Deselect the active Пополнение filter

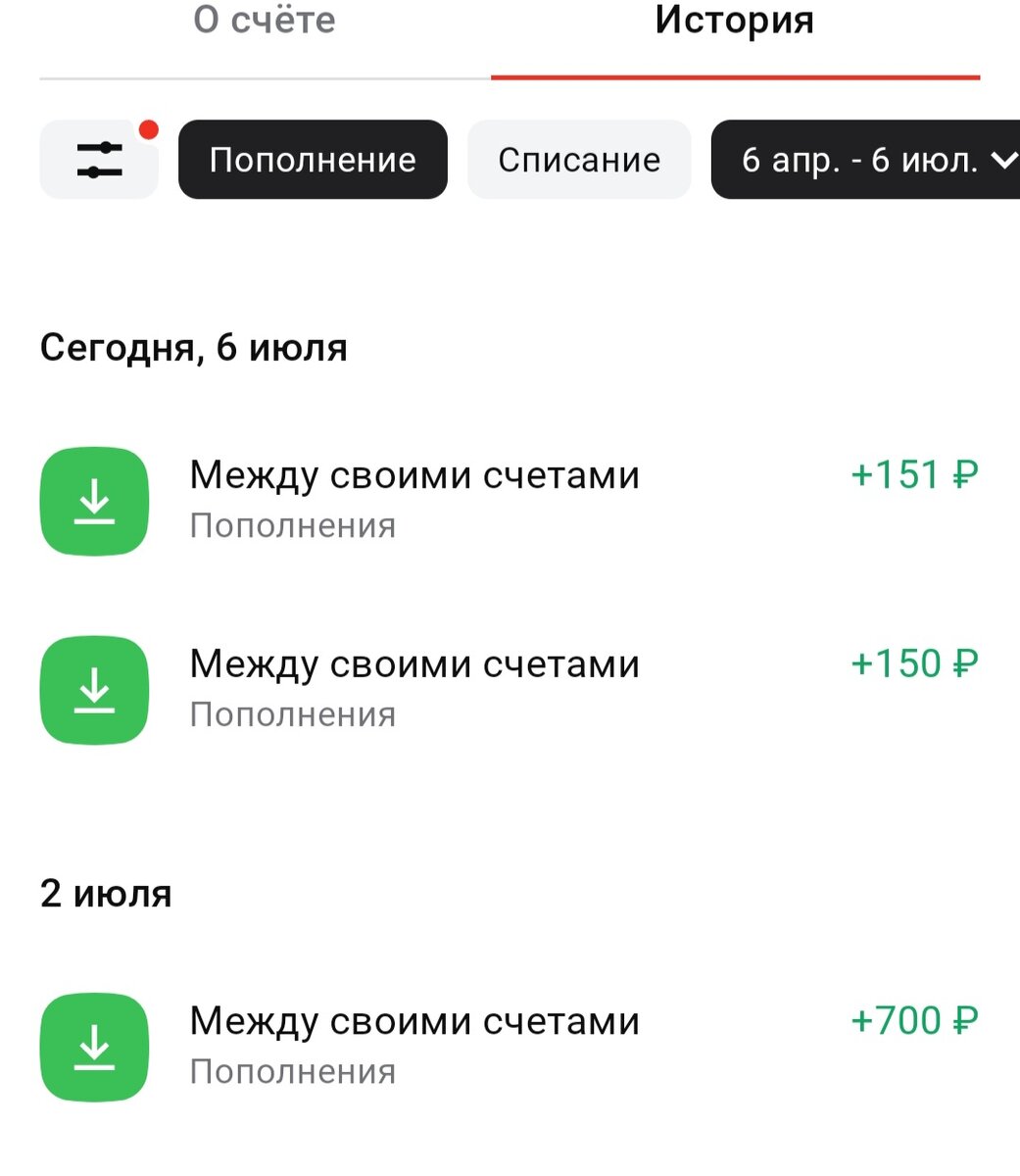point(312,159)
